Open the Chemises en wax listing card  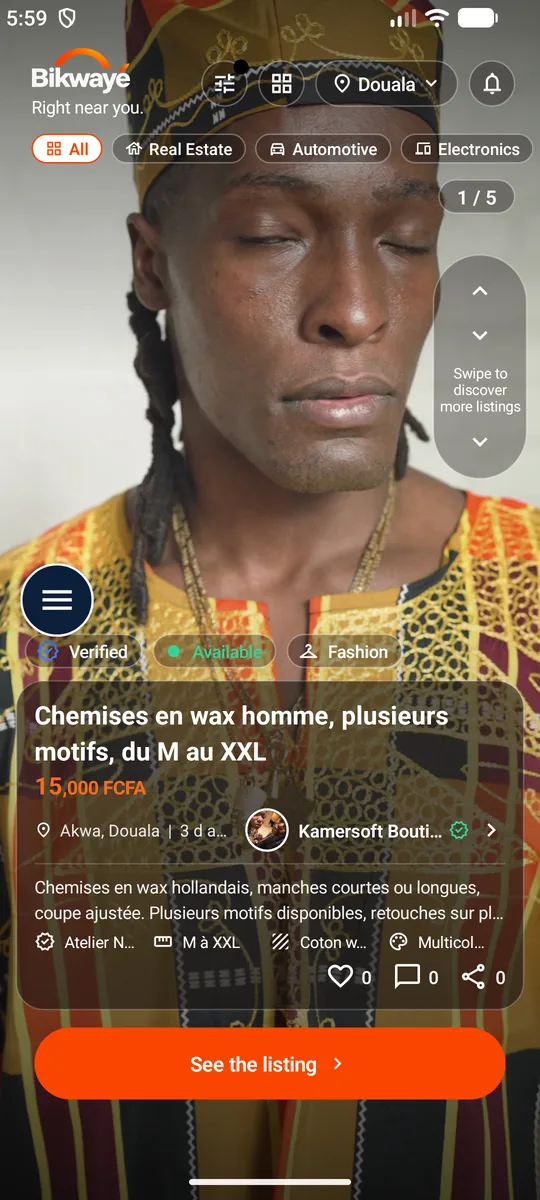pyautogui.click(x=270, y=845)
